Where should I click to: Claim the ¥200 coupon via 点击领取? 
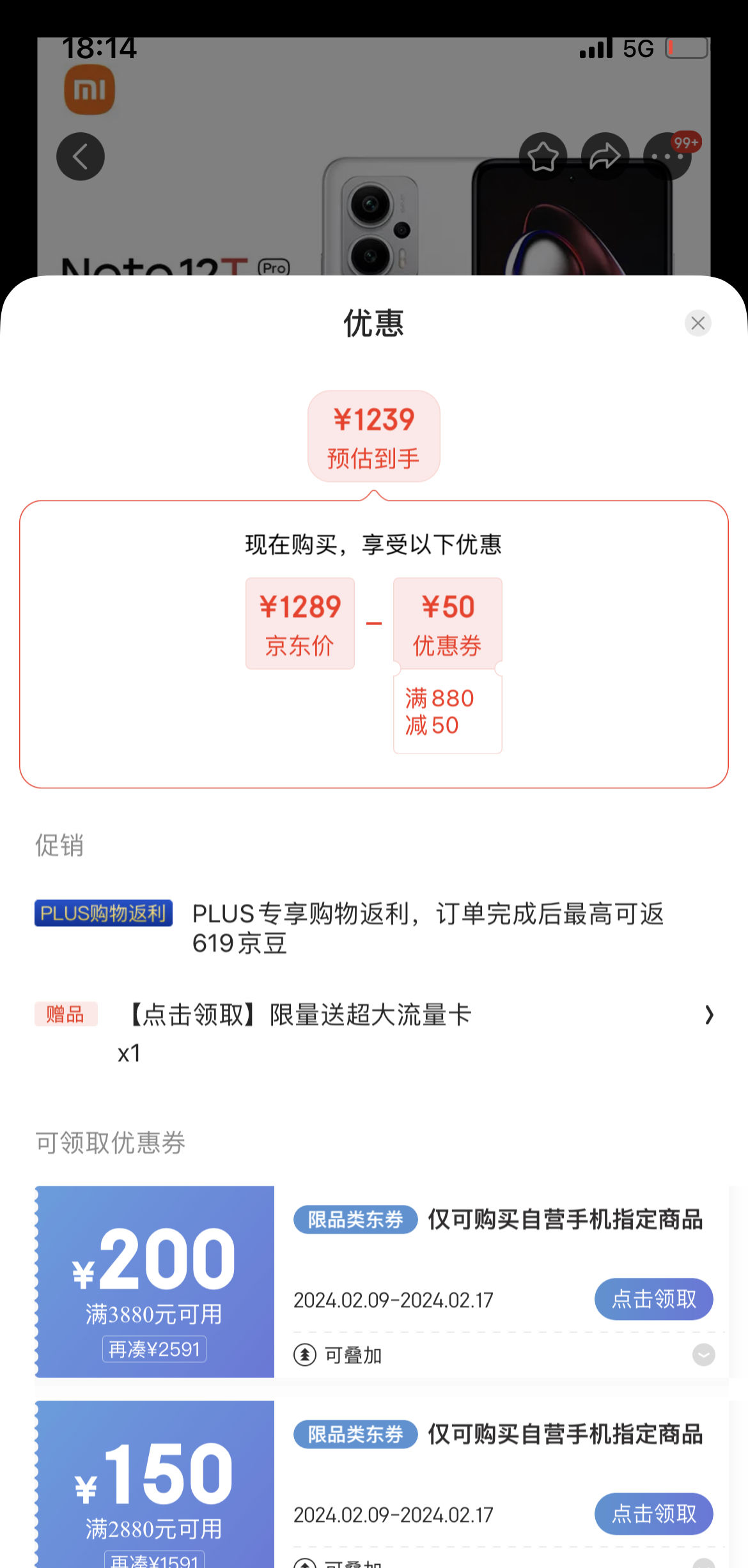[x=653, y=1298]
